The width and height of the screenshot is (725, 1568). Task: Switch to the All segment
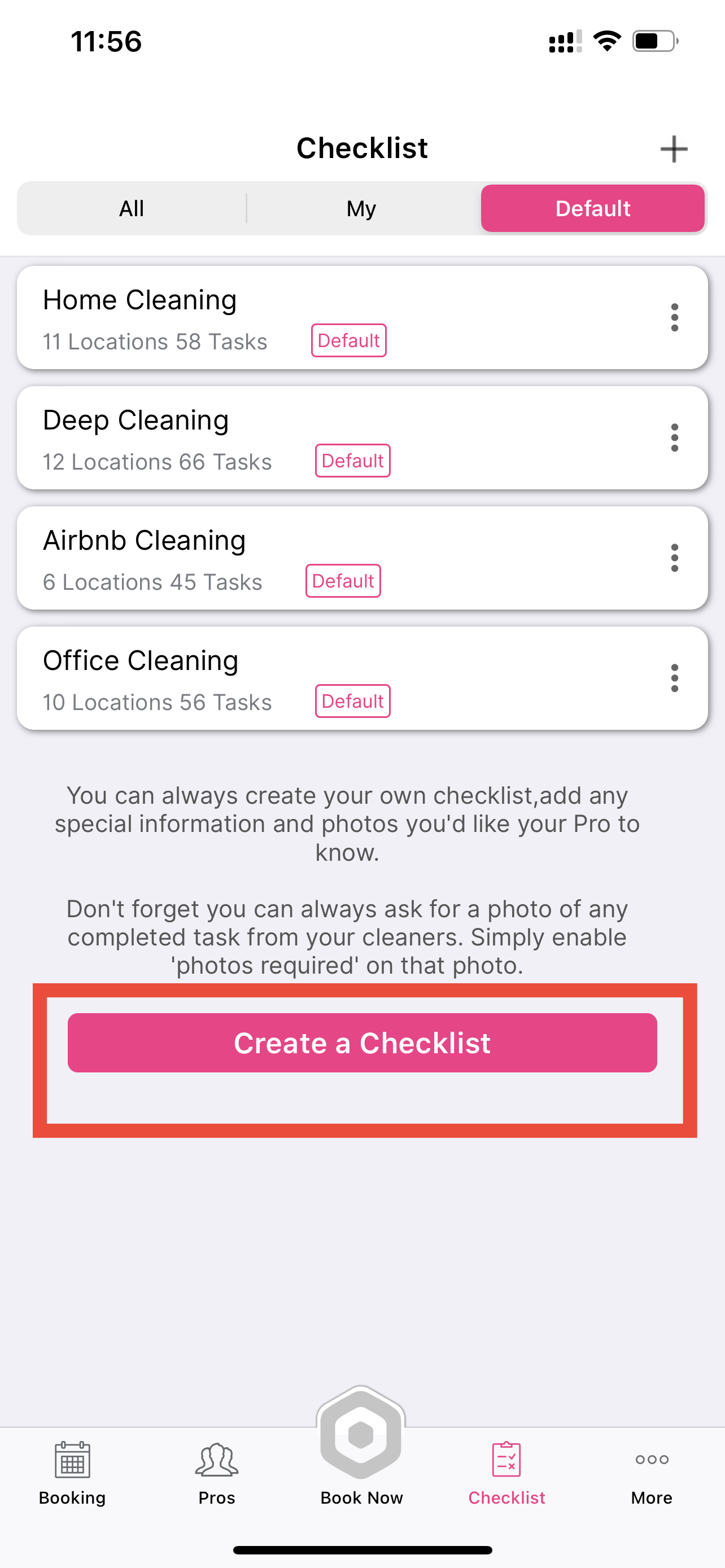[132, 209]
